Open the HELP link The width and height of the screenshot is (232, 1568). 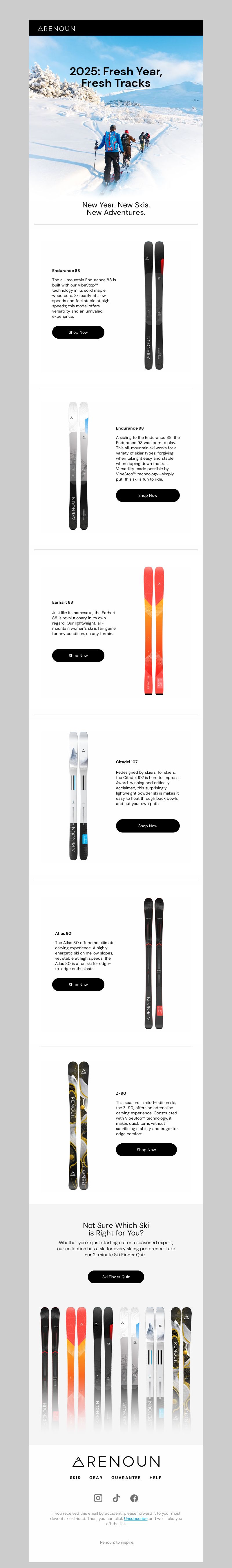156,1477
